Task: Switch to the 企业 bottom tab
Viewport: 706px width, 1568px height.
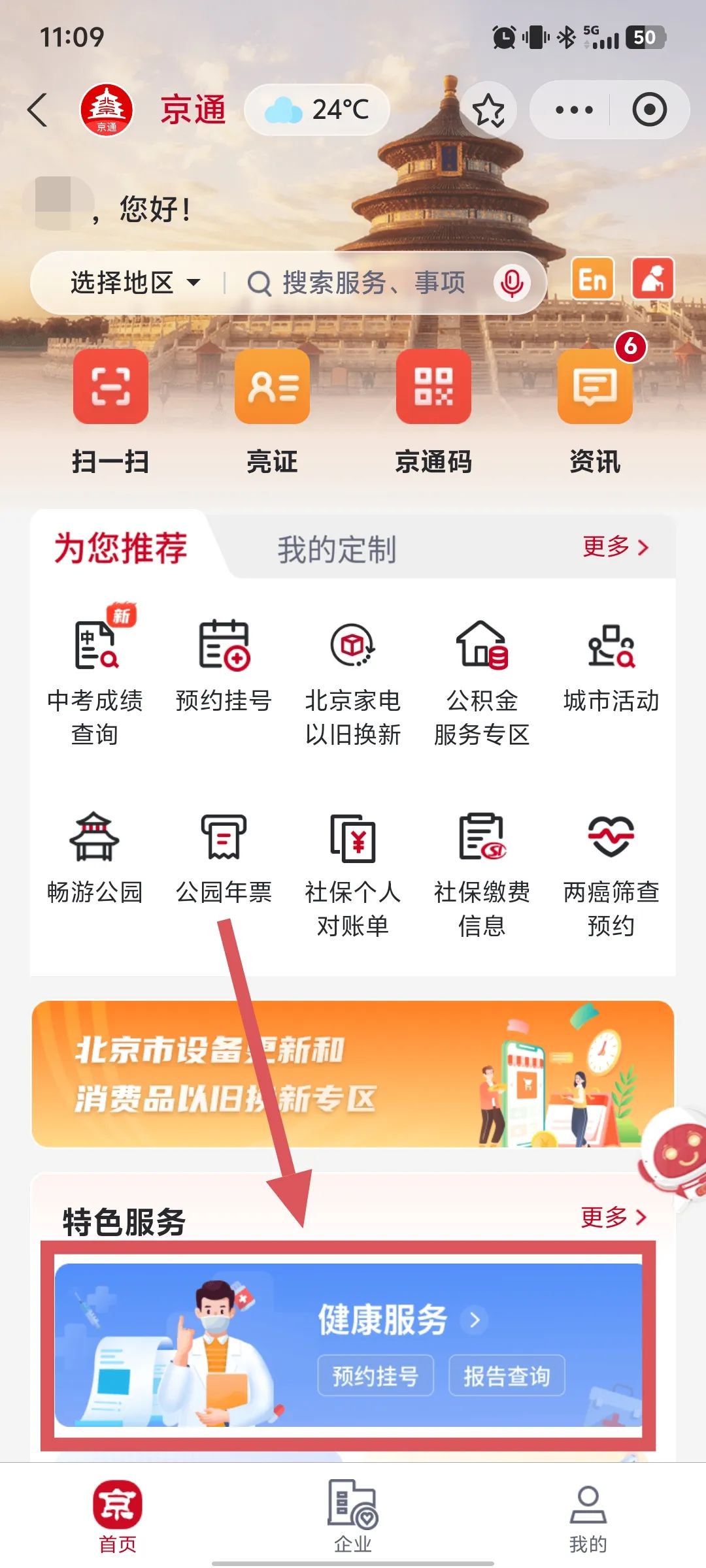Action: pos(353,1516)
